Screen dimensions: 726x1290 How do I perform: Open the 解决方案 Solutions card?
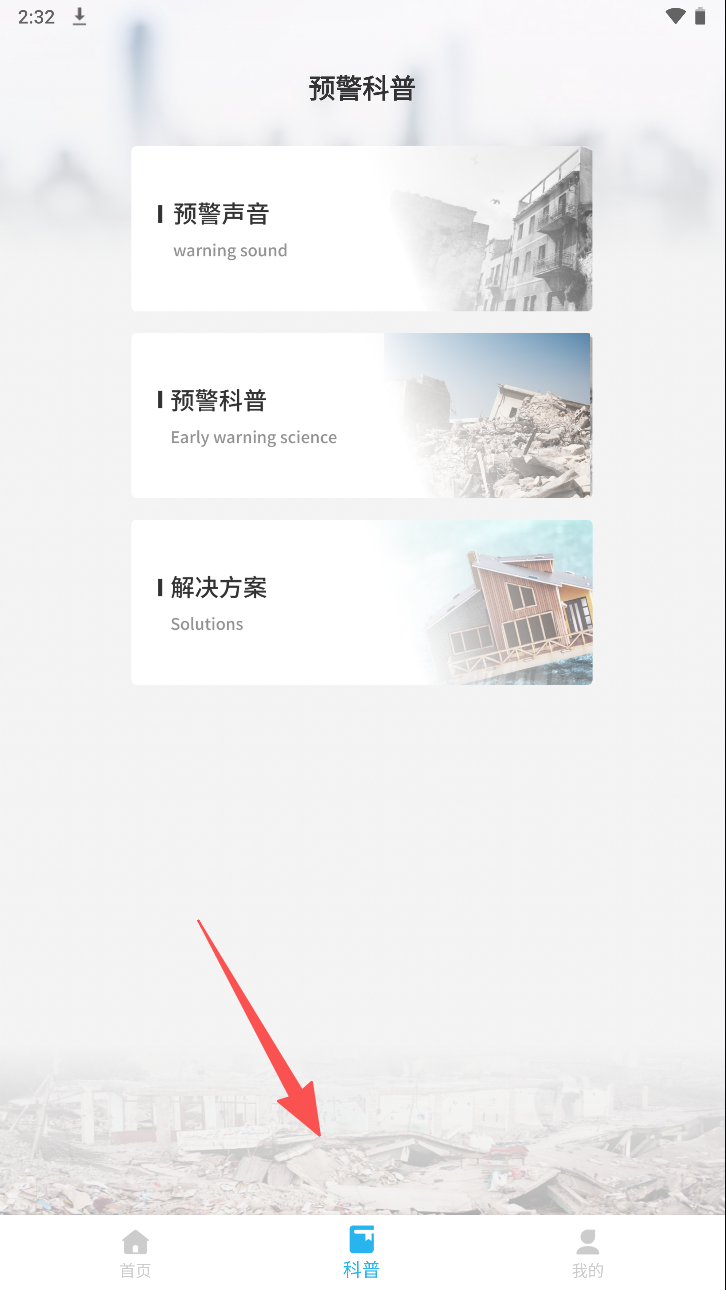click(x=361, y=602)
